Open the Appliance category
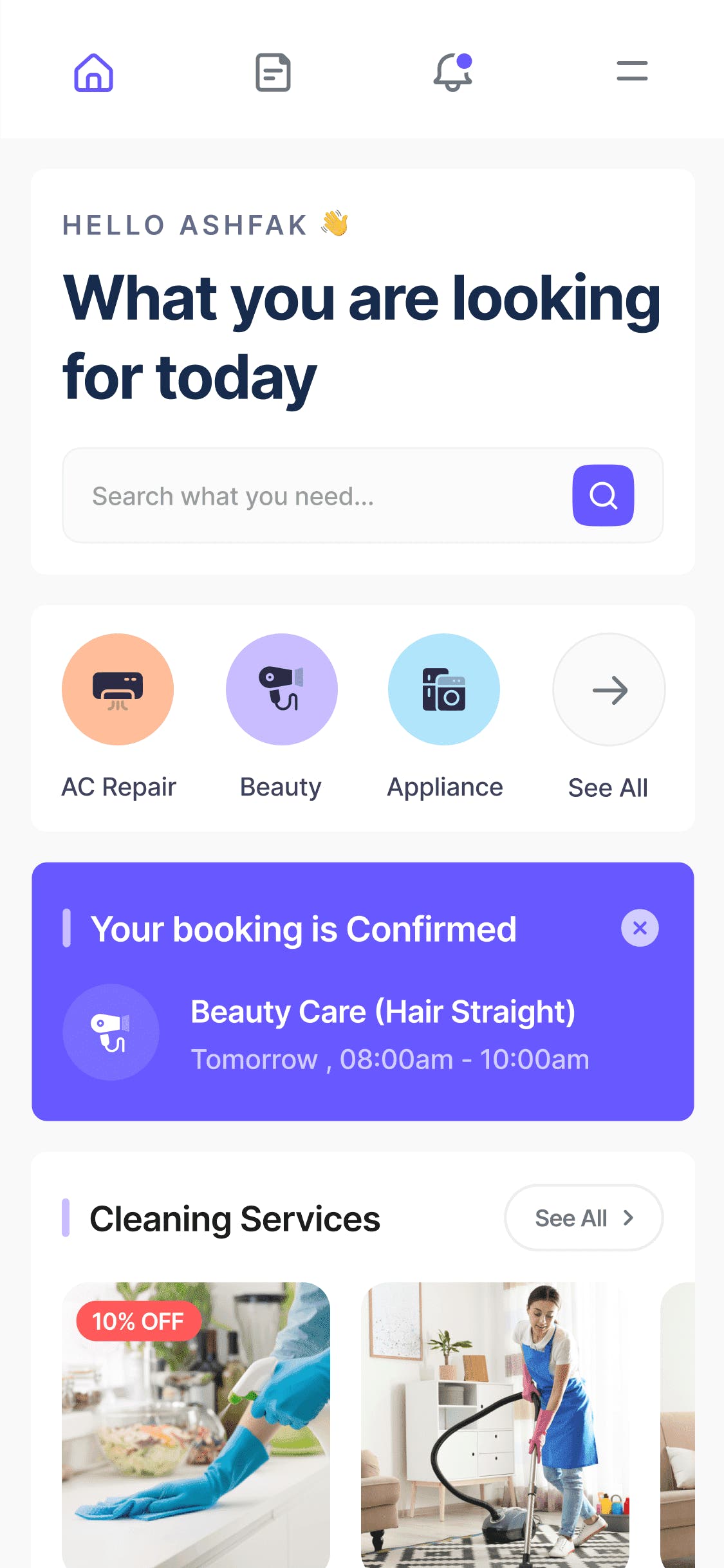Viewport: 724px width, 1568px height. click(444, 689)
